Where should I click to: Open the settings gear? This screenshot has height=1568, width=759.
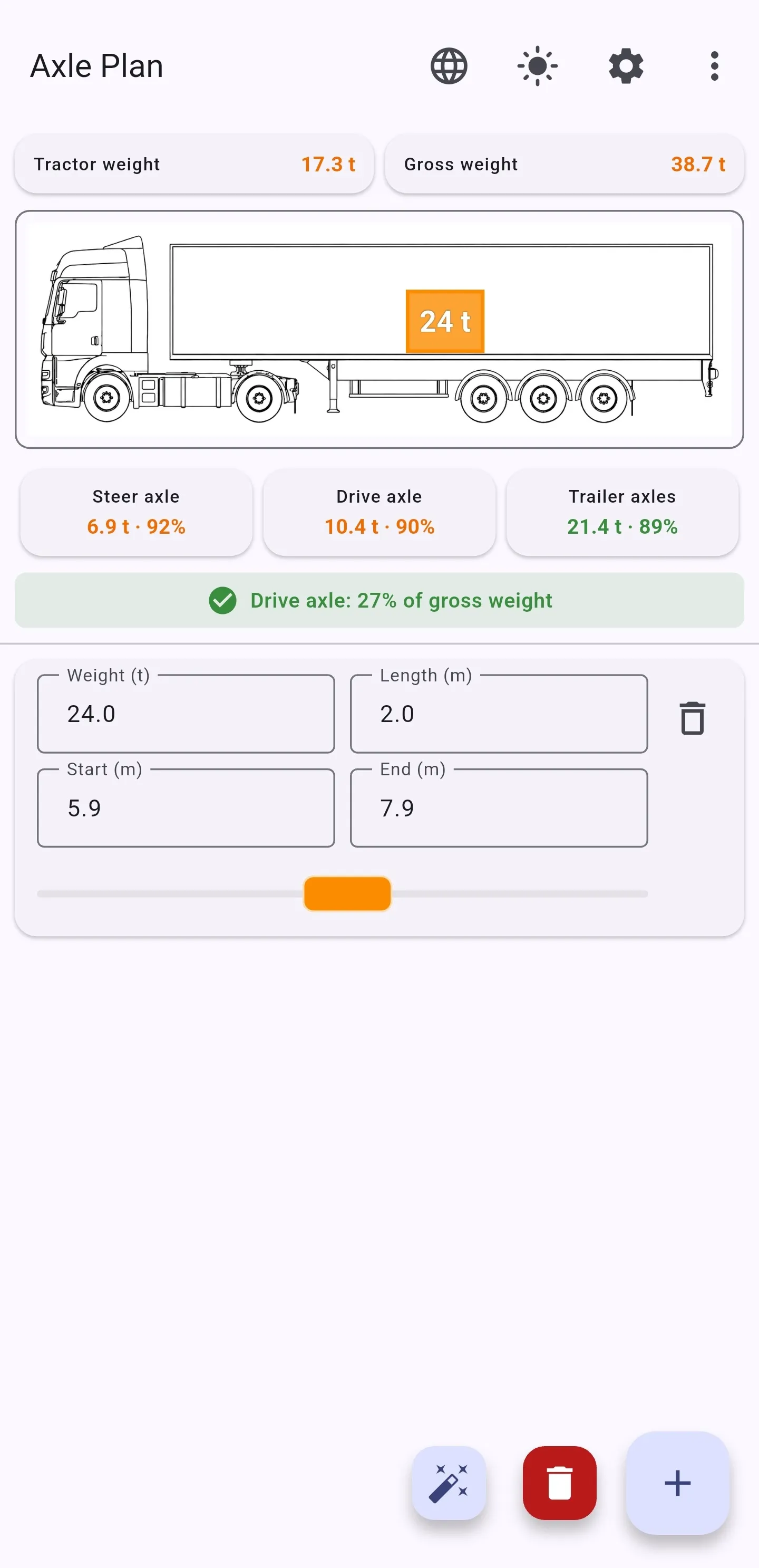626,66
